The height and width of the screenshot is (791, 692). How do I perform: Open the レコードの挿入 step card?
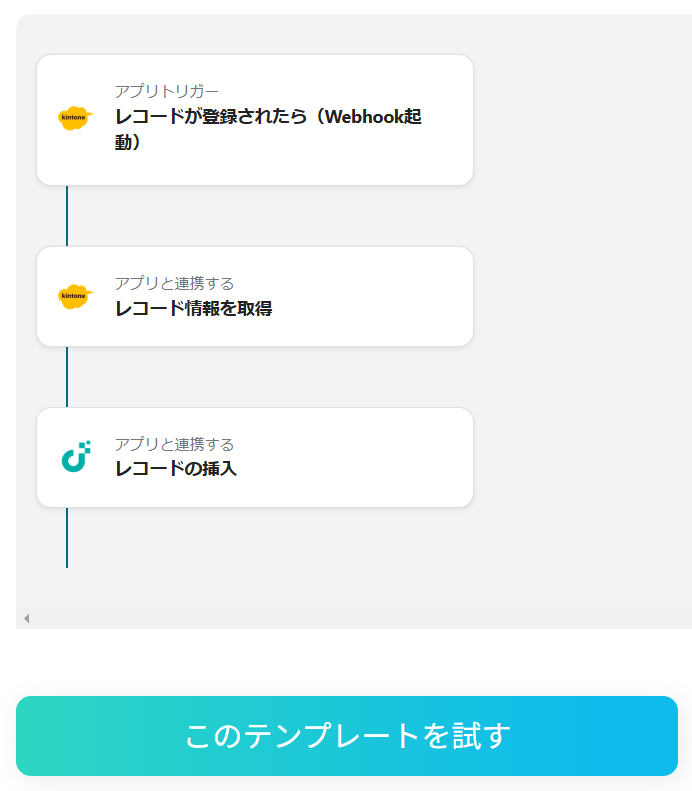click(x=254, y=458)
